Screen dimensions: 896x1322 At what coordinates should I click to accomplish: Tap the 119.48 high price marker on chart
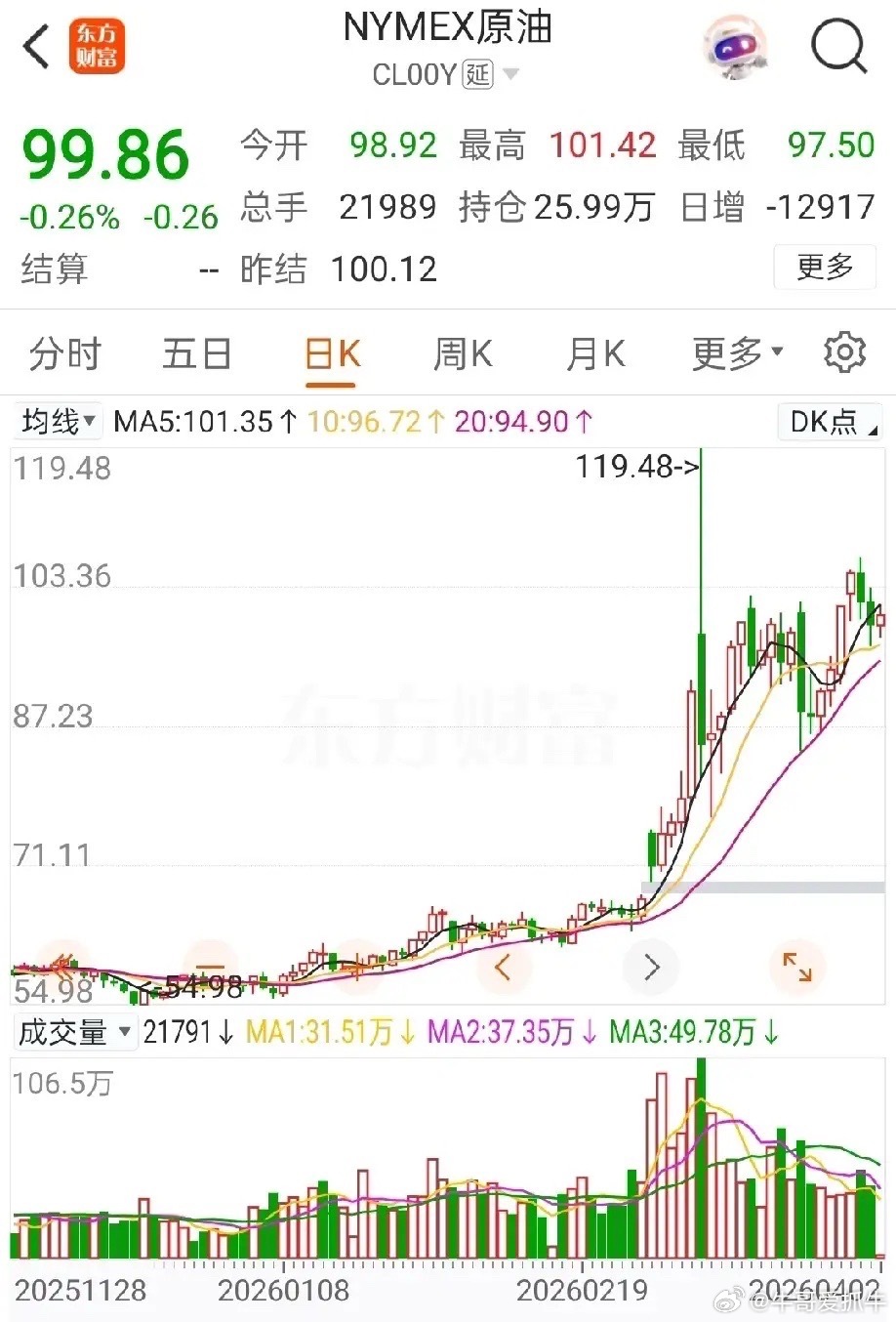[632, 467]
